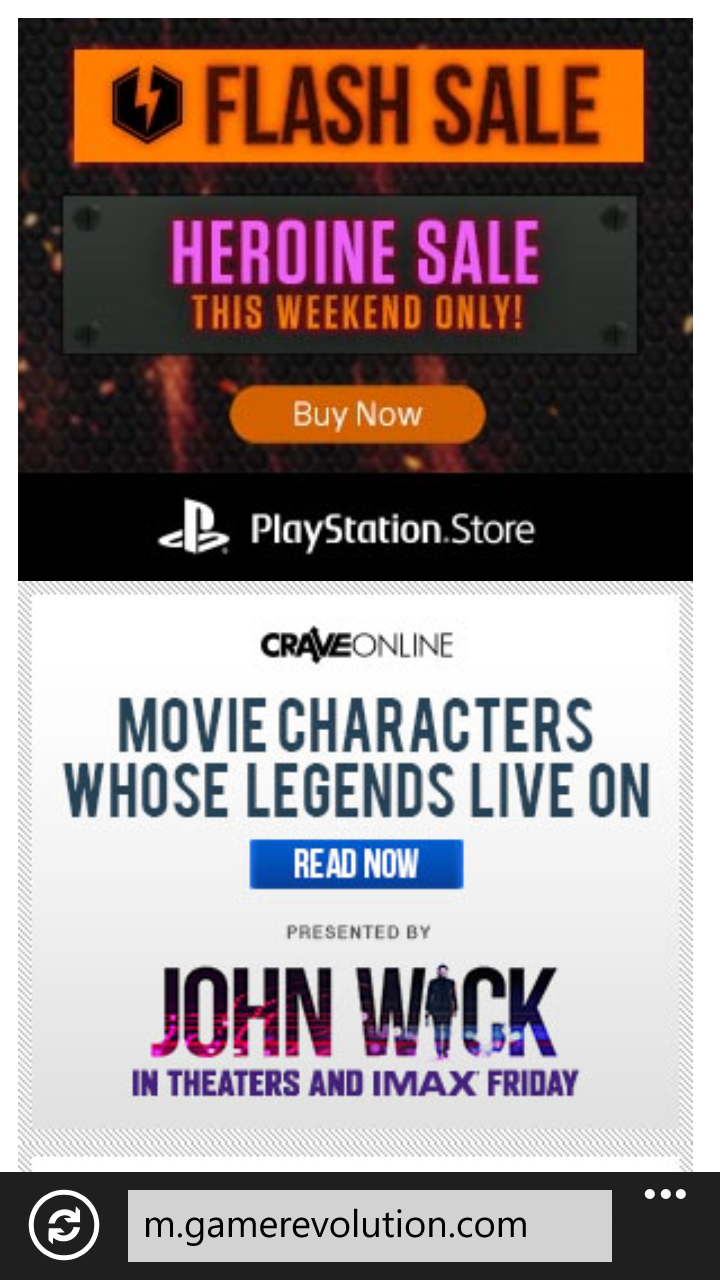Viewport: 720px width, 1280px height.
Task: Open the browser's three-dot menu
Action: pyautogui.click(x=665, y=1195)
